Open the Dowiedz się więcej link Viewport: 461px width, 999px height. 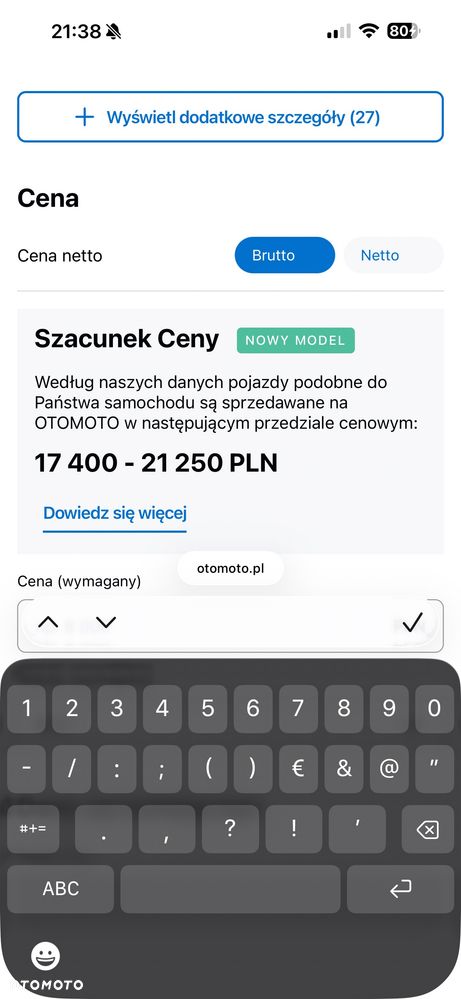tap(115, 513)
